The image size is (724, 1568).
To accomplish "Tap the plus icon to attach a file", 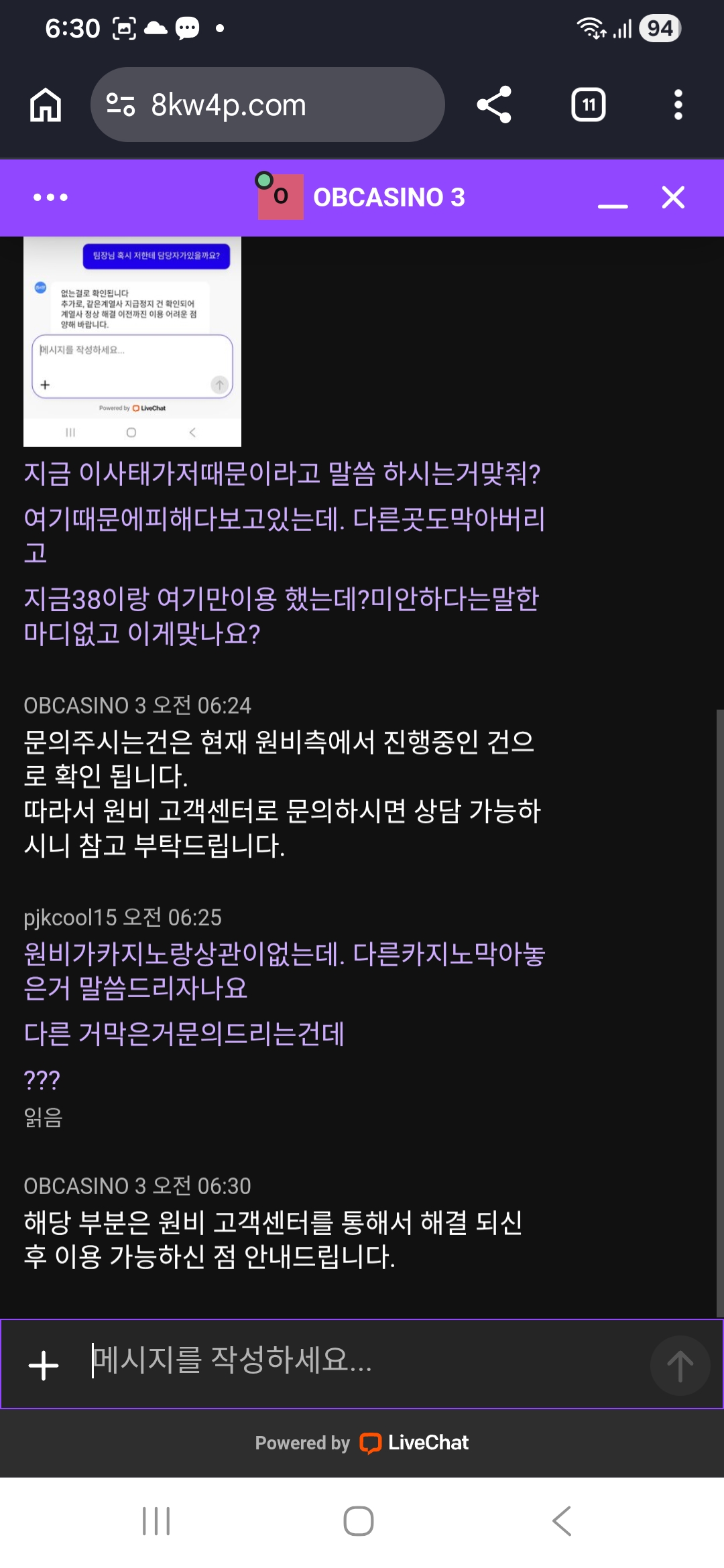I will (44, 1366).
